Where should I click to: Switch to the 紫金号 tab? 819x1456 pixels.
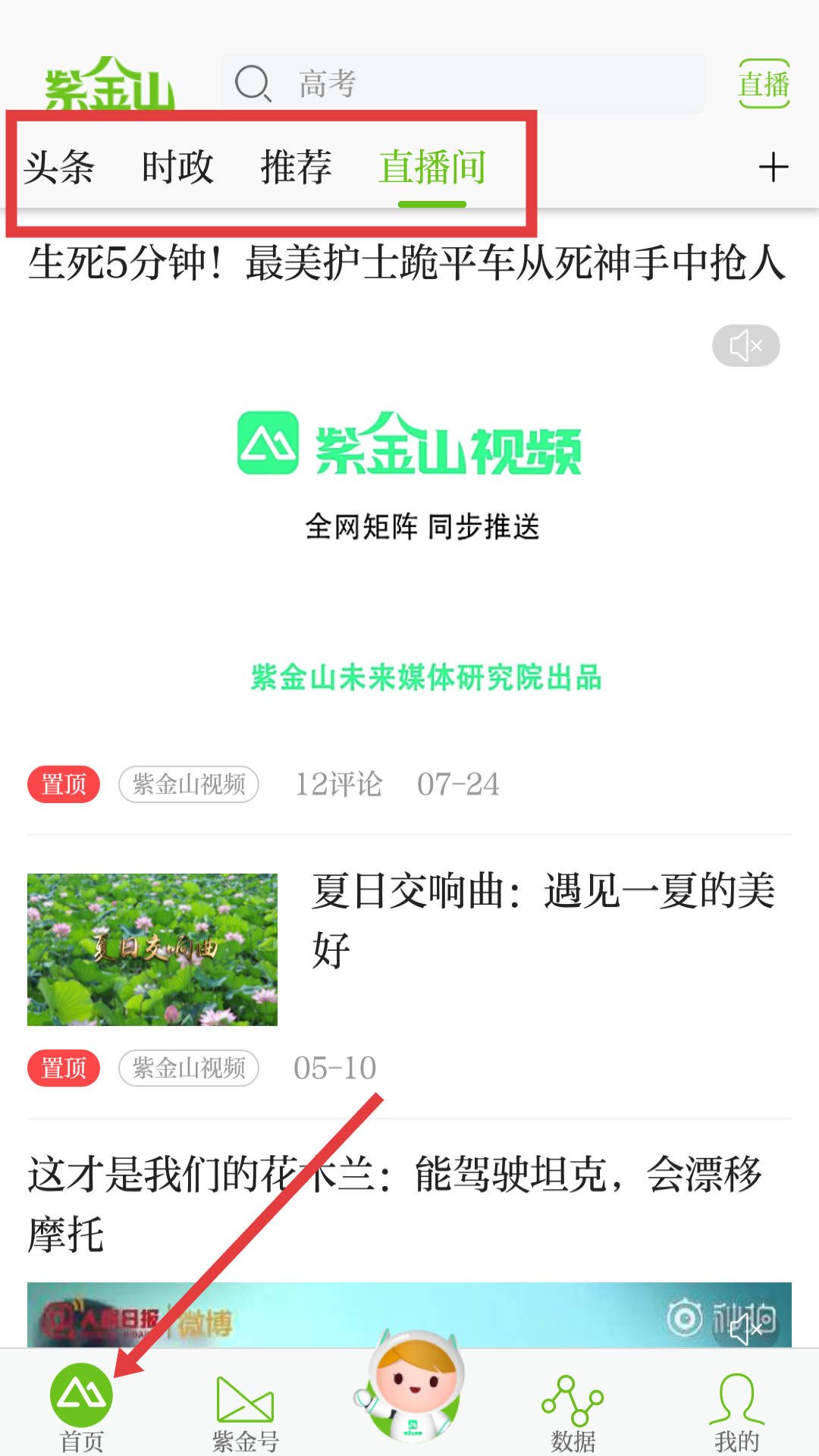(x=245, y=1412)
